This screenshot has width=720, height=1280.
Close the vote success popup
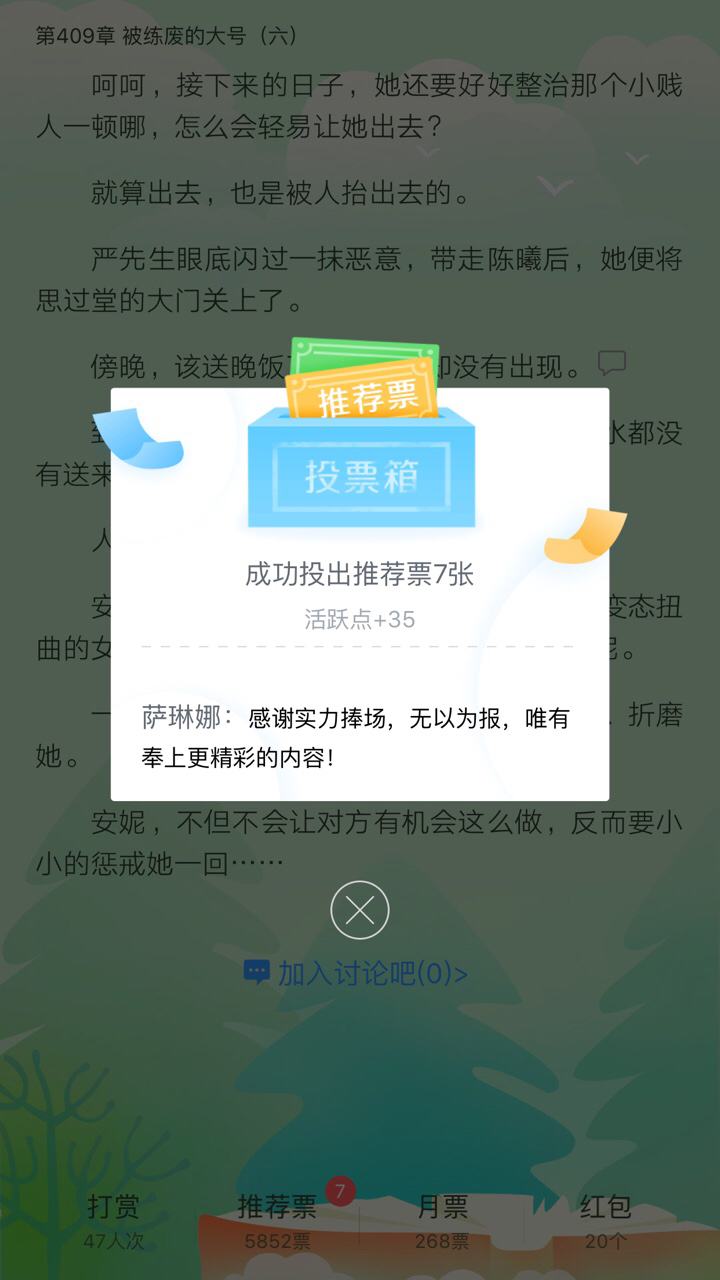(359, 910)
